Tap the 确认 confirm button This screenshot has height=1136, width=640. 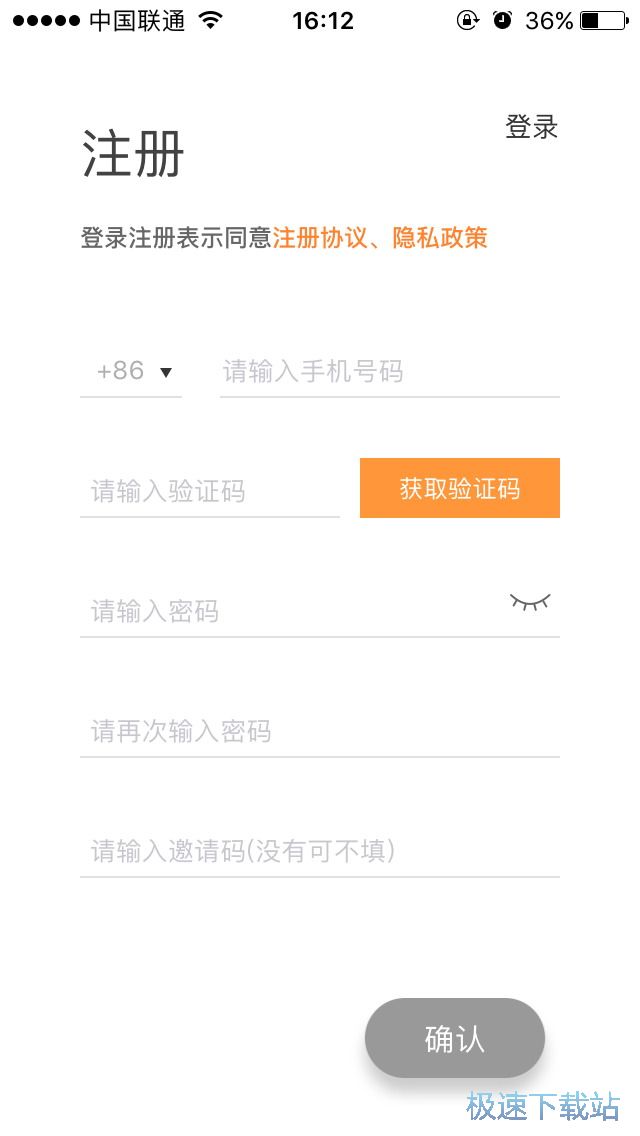point(455,1038)
